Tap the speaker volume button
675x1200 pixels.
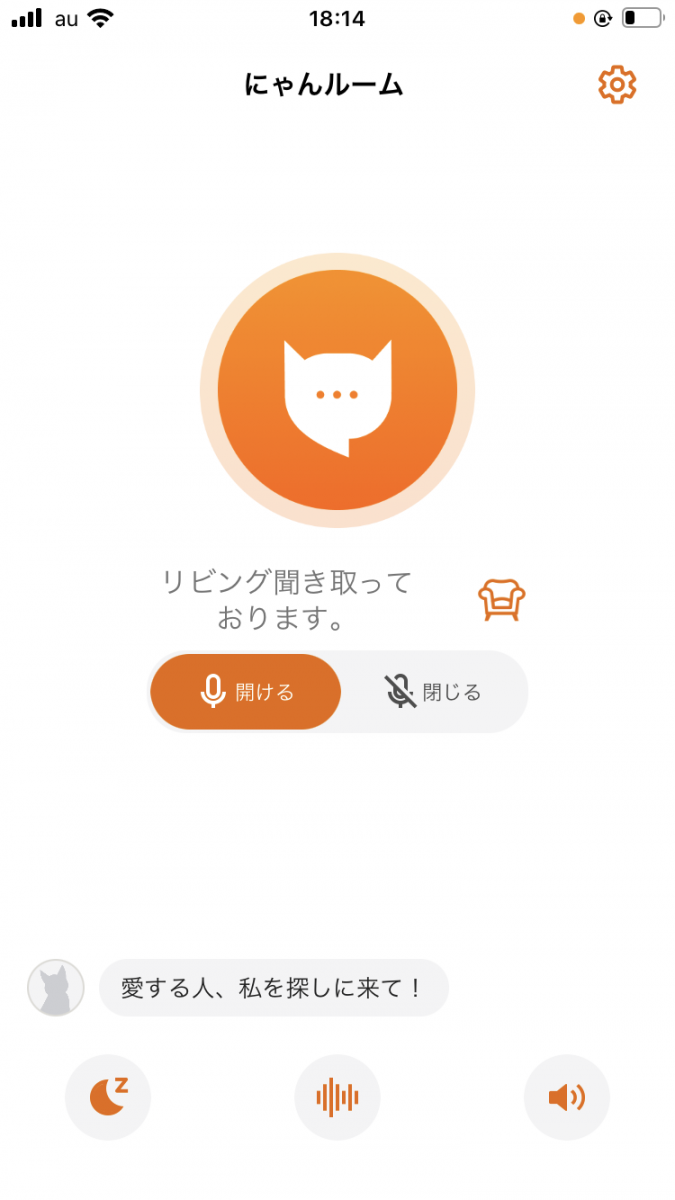pos(567,1097)
